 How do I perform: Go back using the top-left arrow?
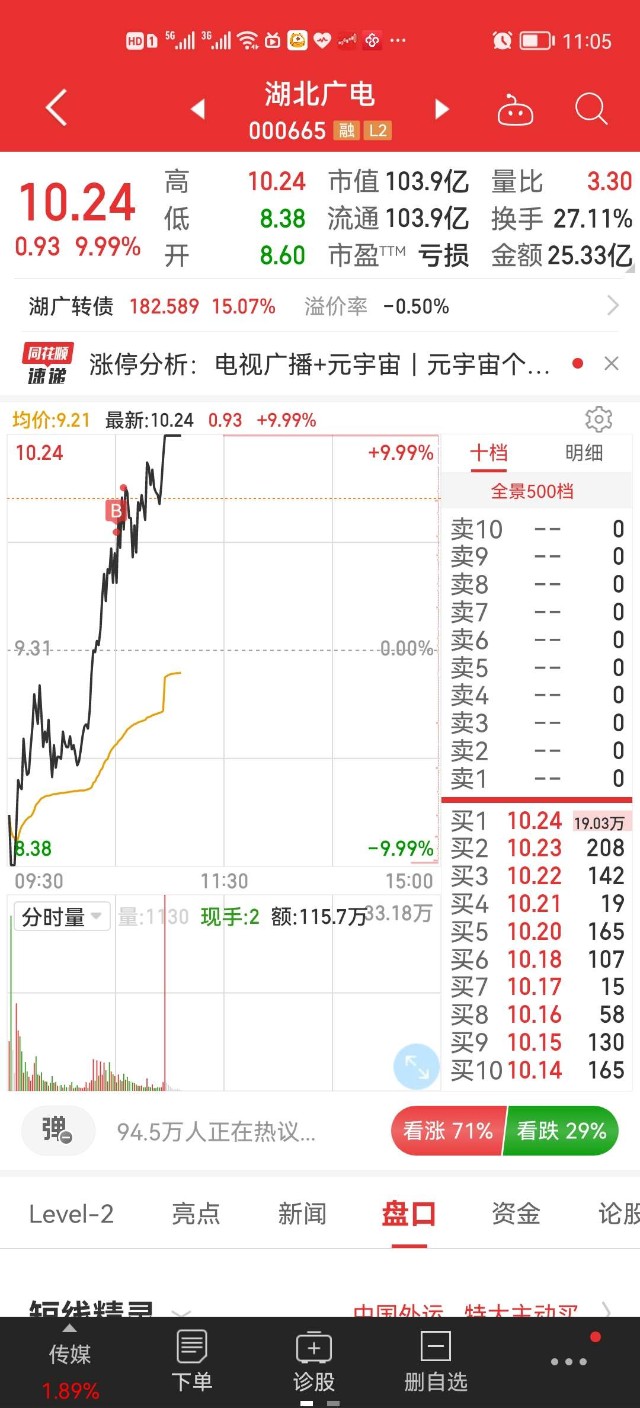(x=56, y=108)
